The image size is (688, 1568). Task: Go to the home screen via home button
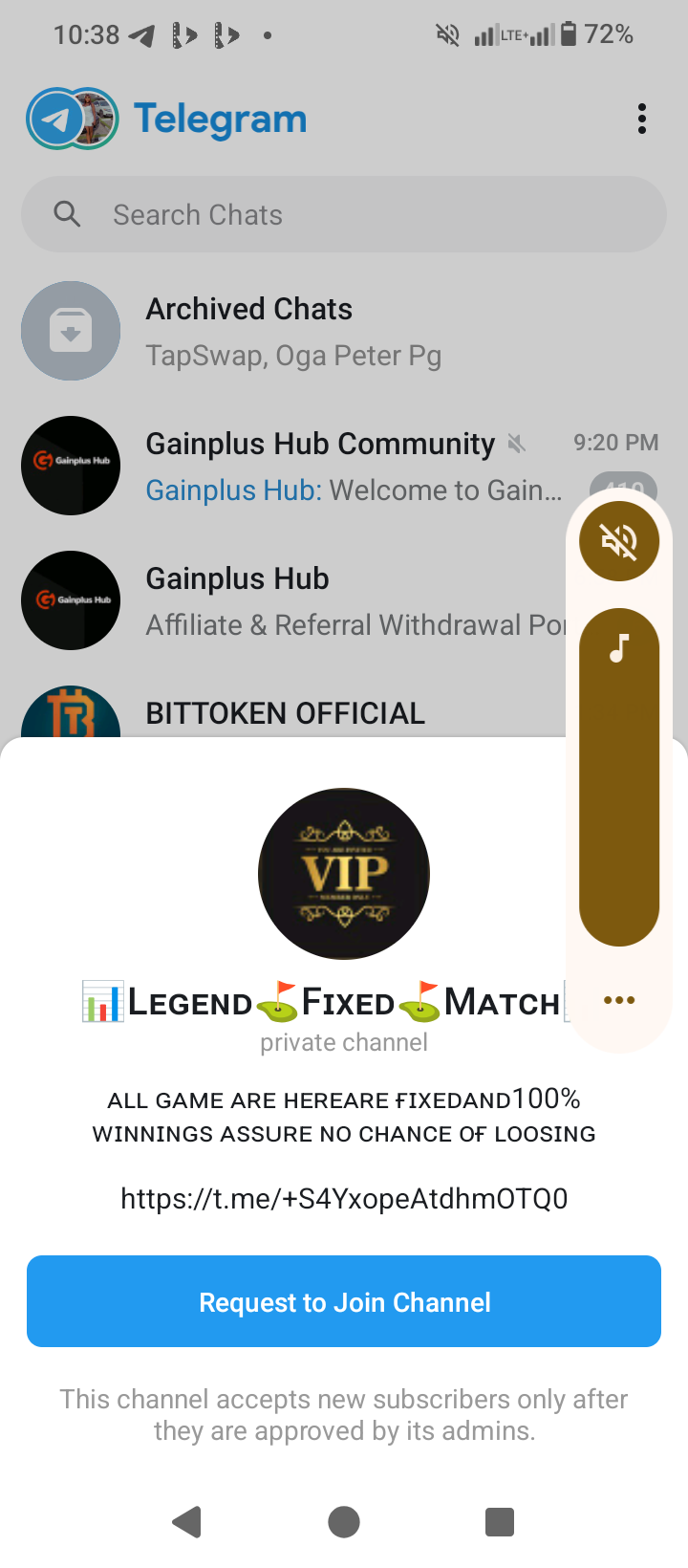coord(344,1521)
